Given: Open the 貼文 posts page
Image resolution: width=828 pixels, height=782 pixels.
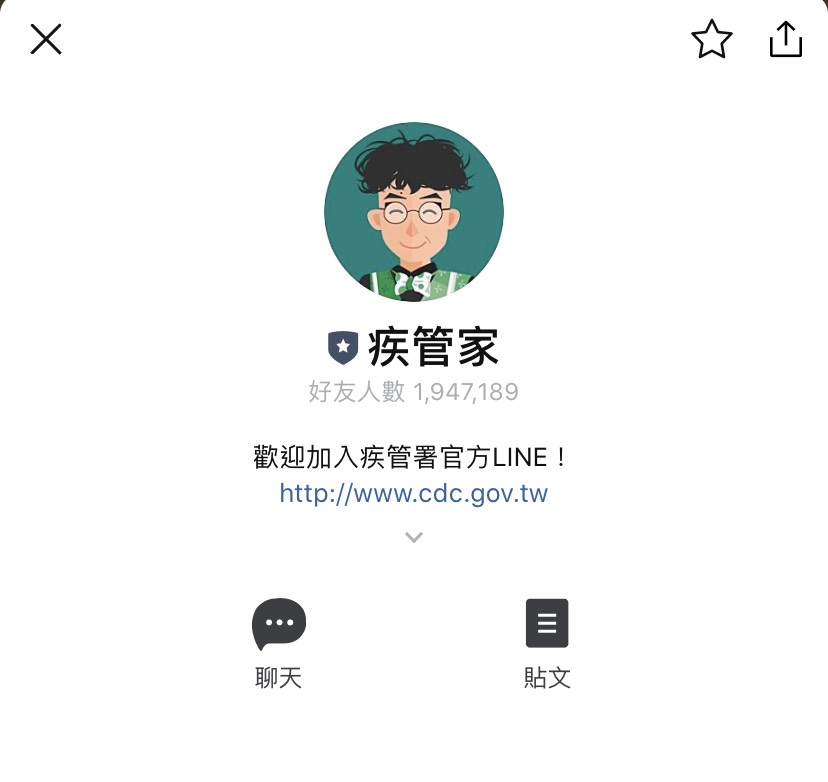Looking at the screenshot, I should 547,643.
